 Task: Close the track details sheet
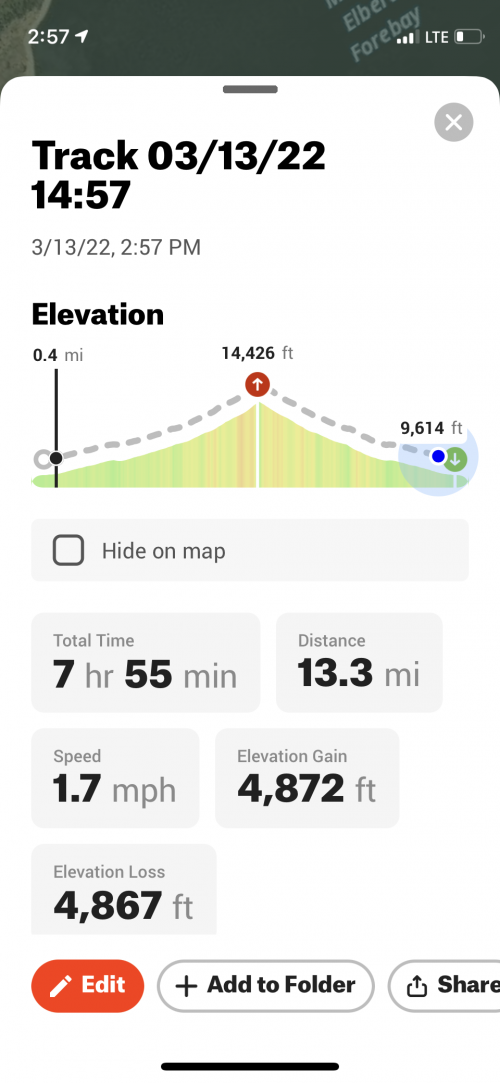pos(454,122)
